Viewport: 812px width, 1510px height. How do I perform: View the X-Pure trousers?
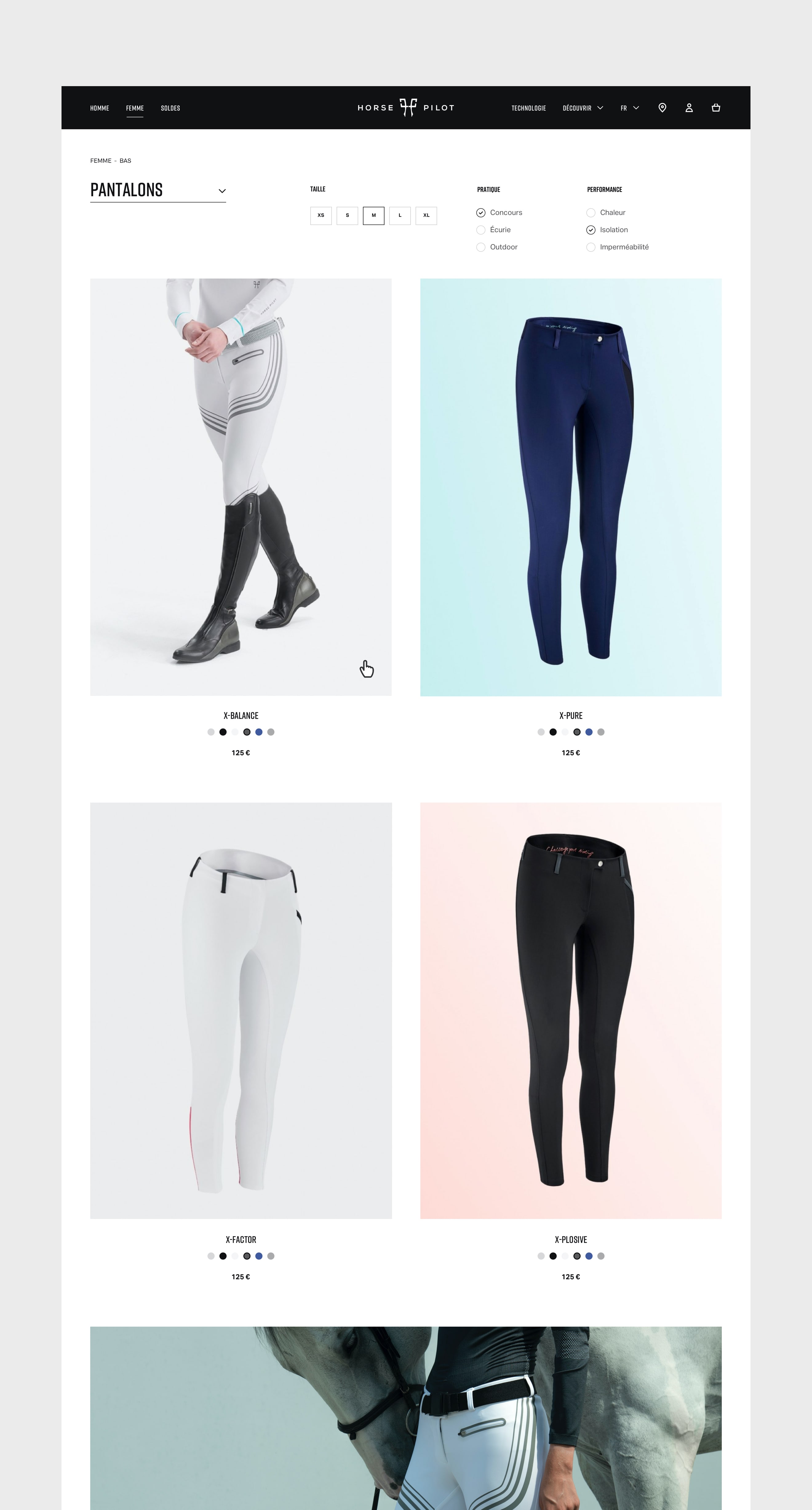pyautogui.click(x=571, y=486)
